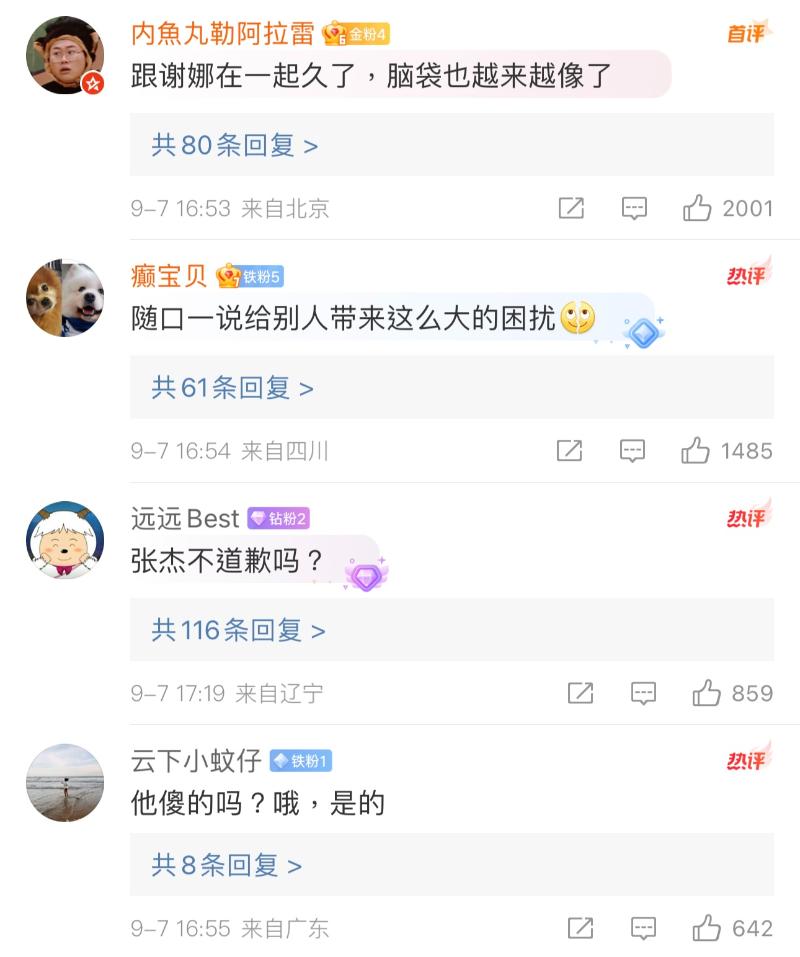Open 云下小蚊仔's username link

pos(196,761)
